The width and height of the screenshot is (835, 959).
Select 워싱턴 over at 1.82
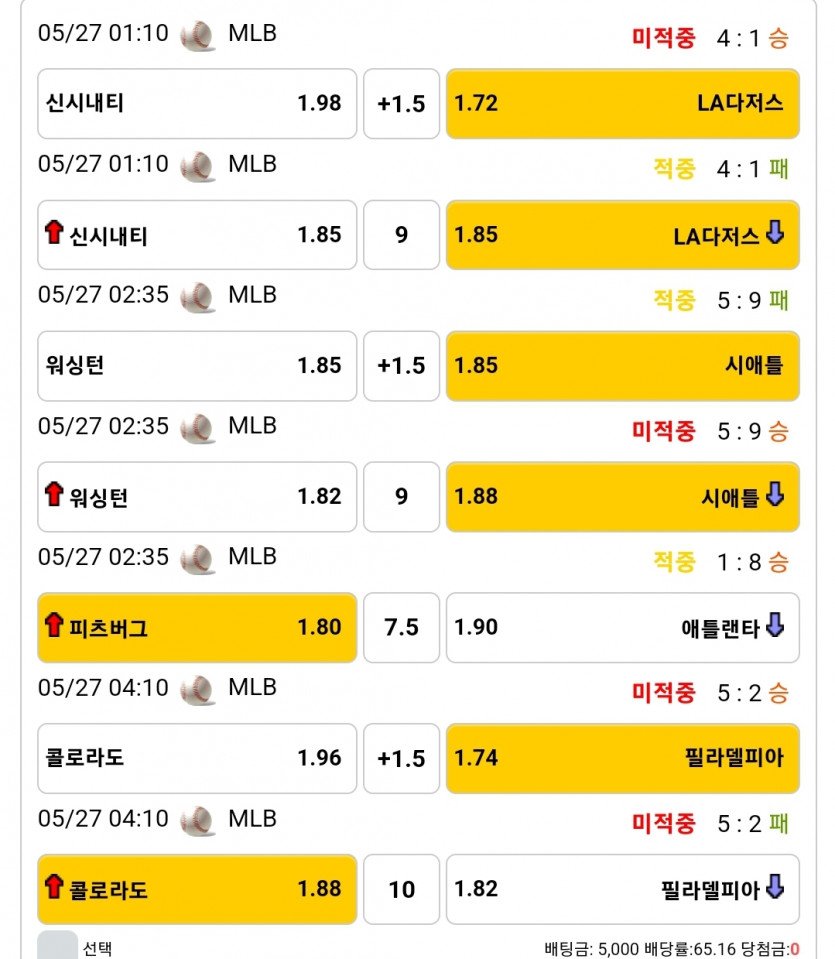point(197,497)
